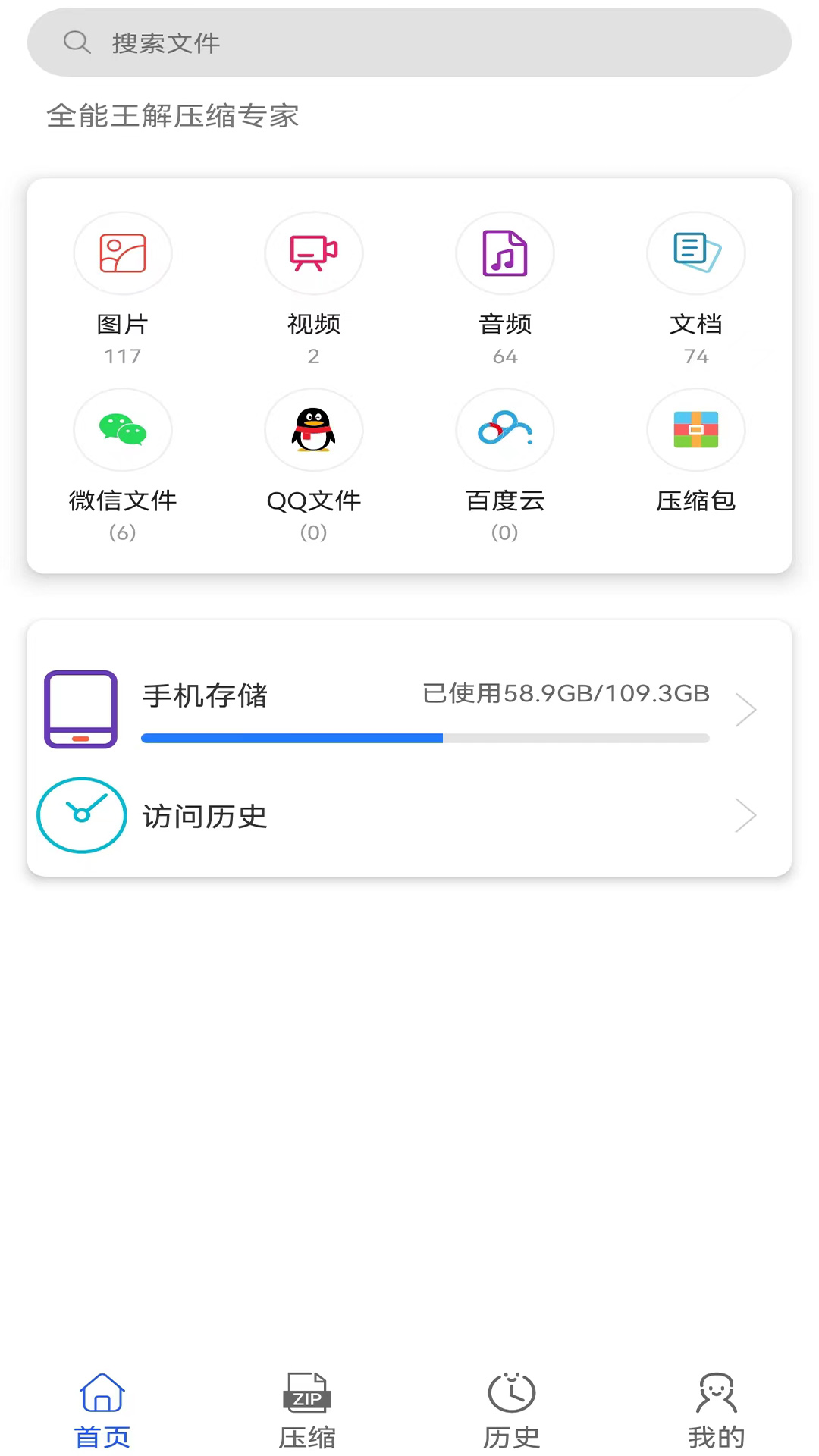Go to the 首页 tab
This screenshot has width=819, height=1456.
coord(102,1410)
